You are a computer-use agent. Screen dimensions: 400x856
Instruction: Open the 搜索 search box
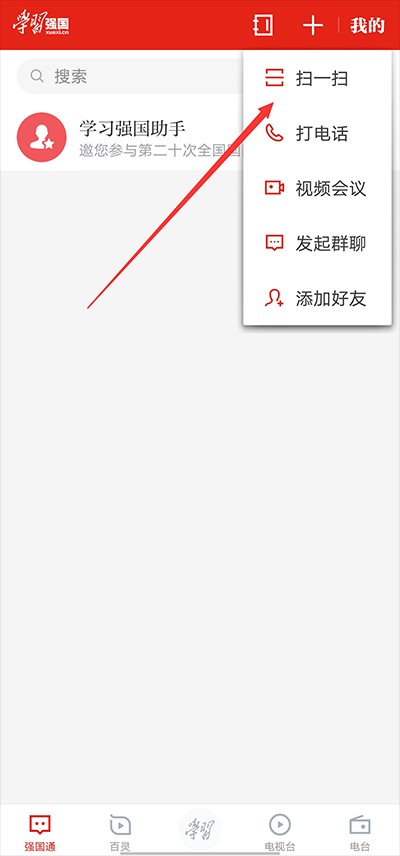click(x=130, y=76)
